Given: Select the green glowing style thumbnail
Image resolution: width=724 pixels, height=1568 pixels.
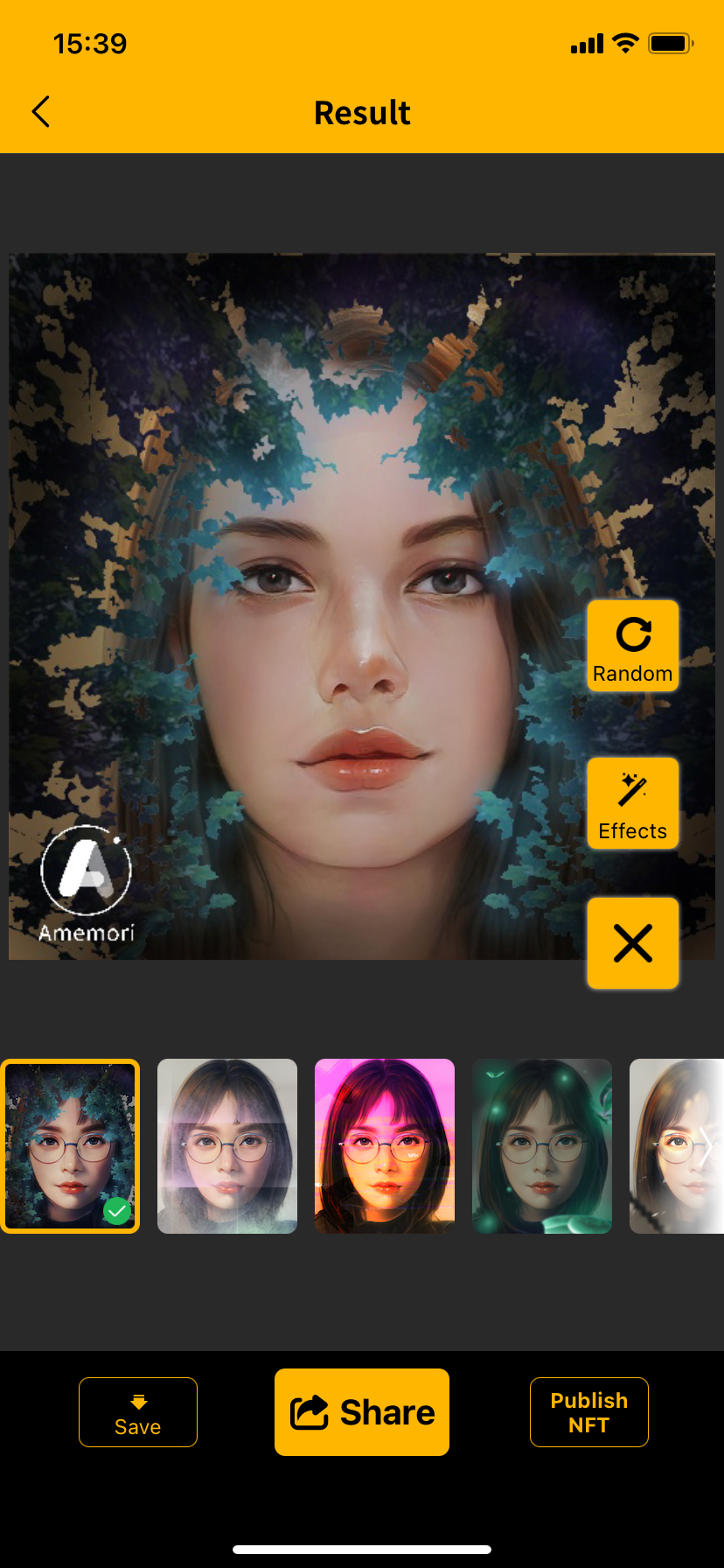Looking at the screenshot, I should [542, 1146].
